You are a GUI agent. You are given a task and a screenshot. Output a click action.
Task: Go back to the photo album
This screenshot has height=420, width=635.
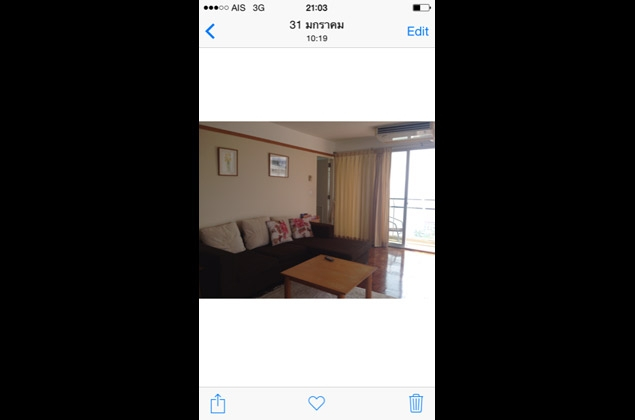[210, 31]
